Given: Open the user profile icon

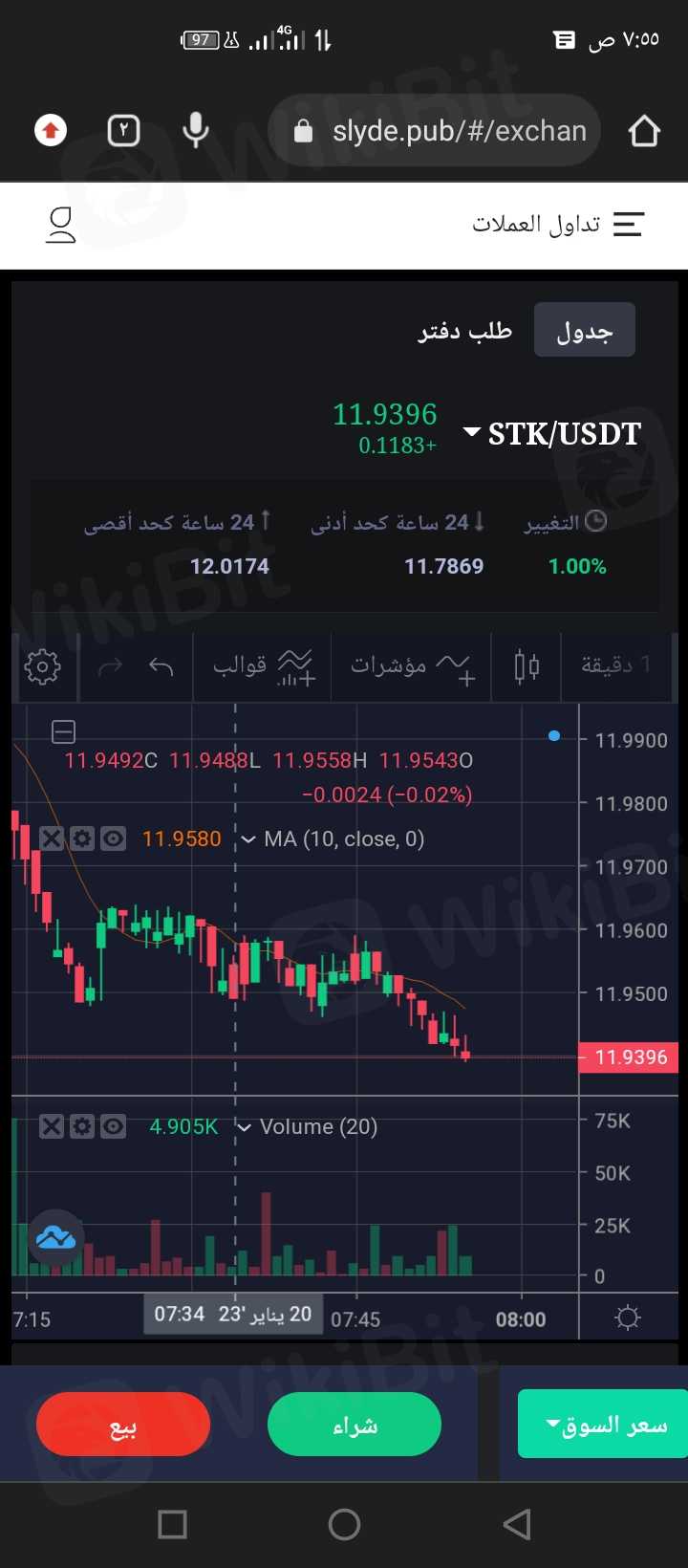Looking at the screenshot, I should (x=61, y=226).
